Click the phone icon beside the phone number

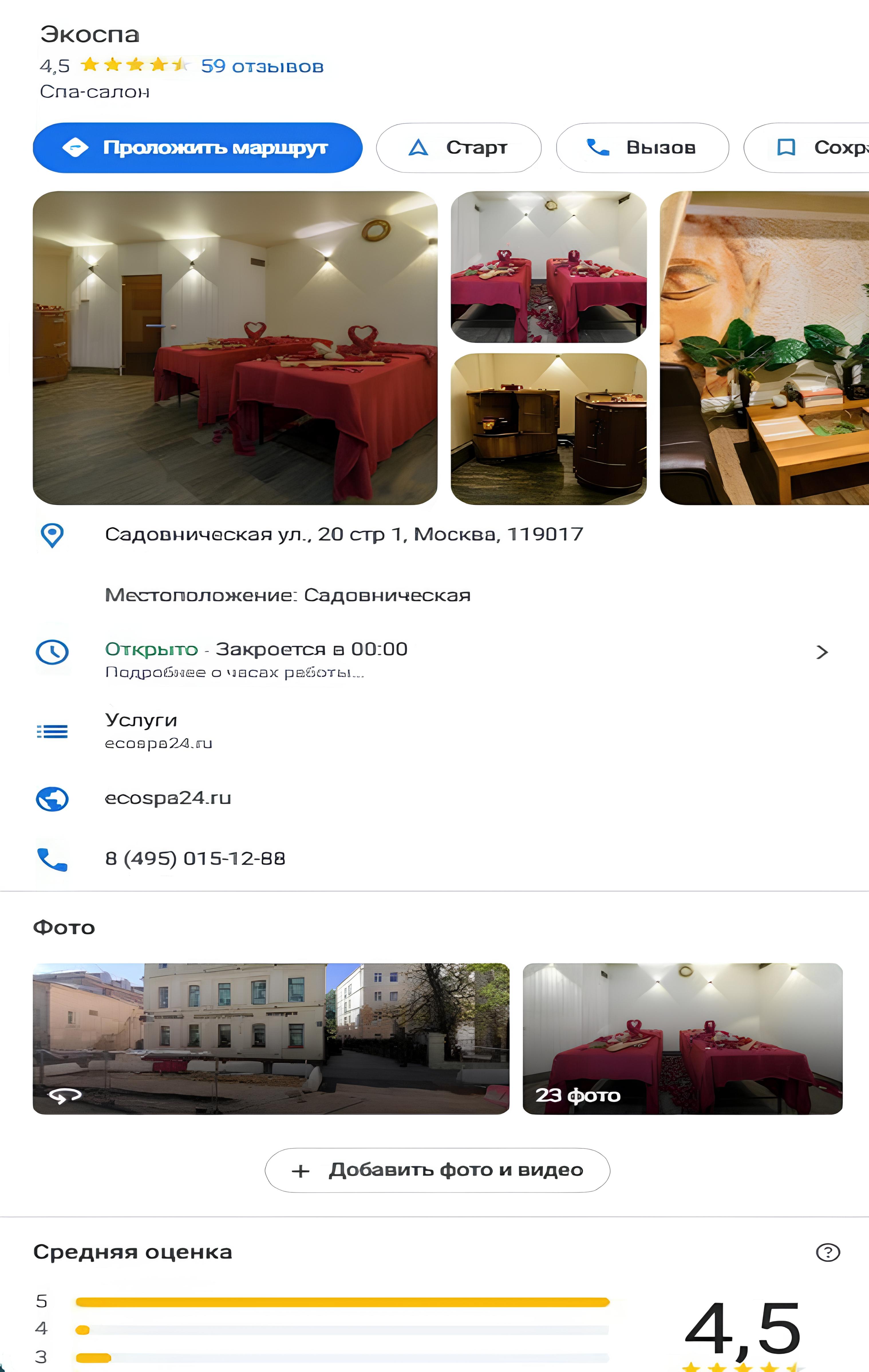[x=52, y=861]
